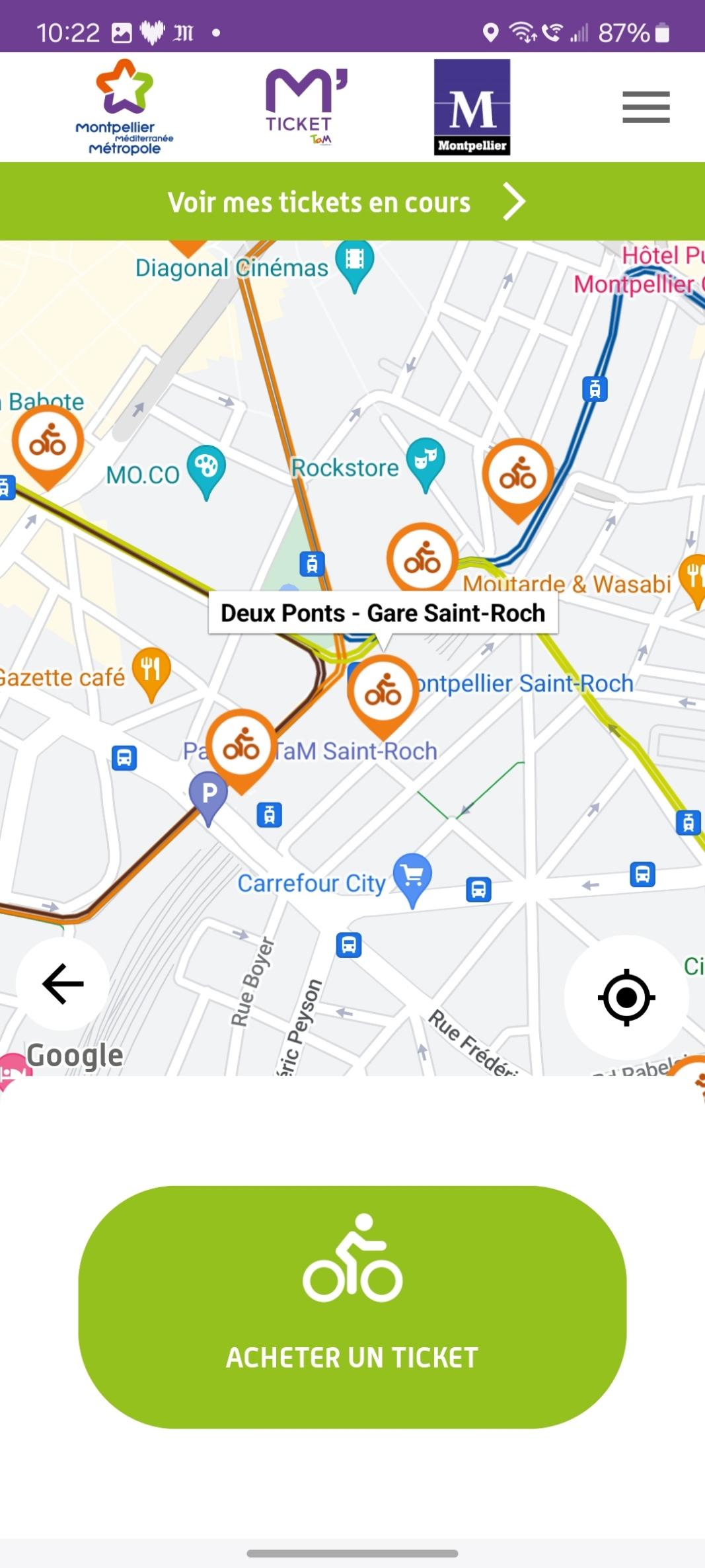Center map on my location

pyautogui.click(x=626, y=997)
